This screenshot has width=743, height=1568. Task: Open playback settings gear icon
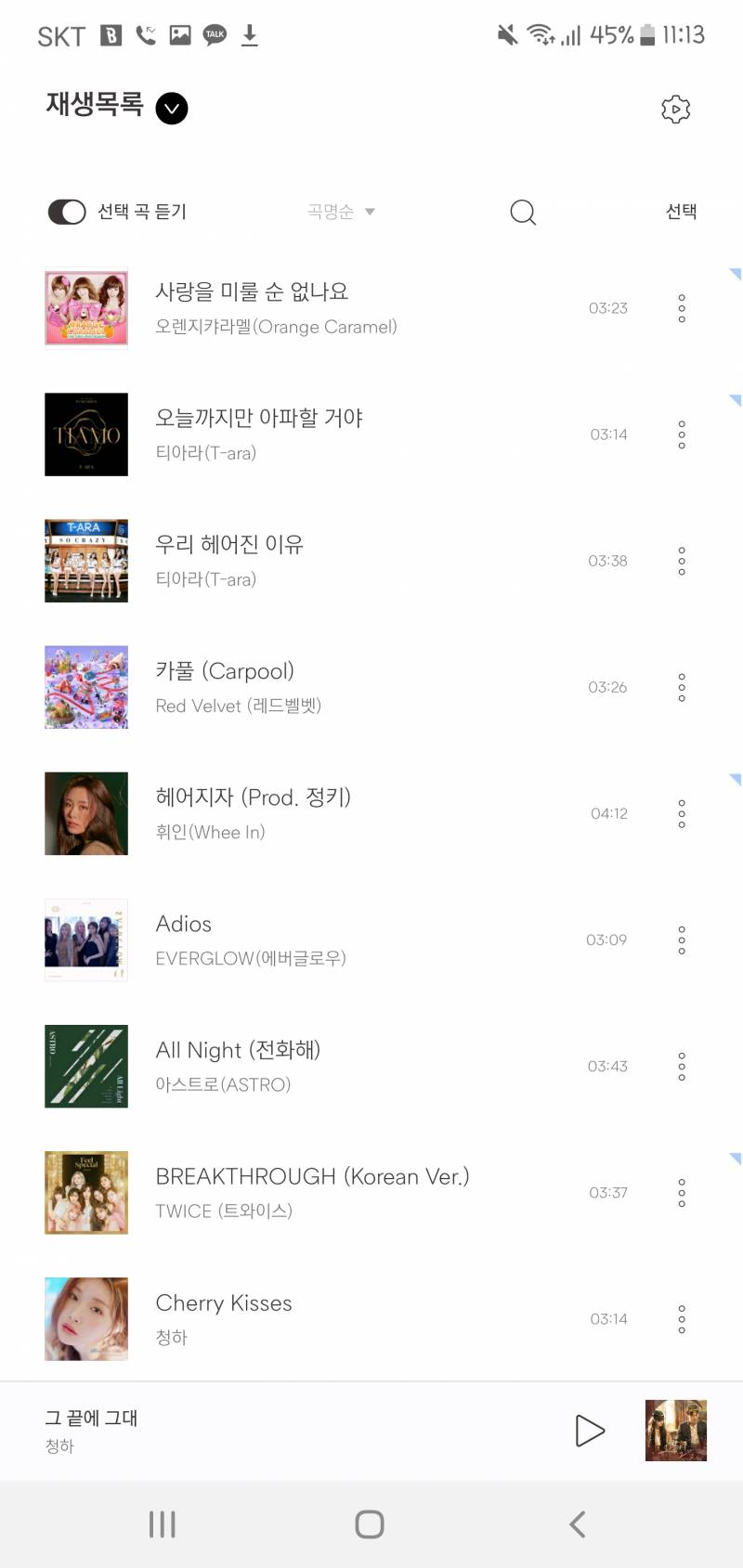click(x=675, y=109)
